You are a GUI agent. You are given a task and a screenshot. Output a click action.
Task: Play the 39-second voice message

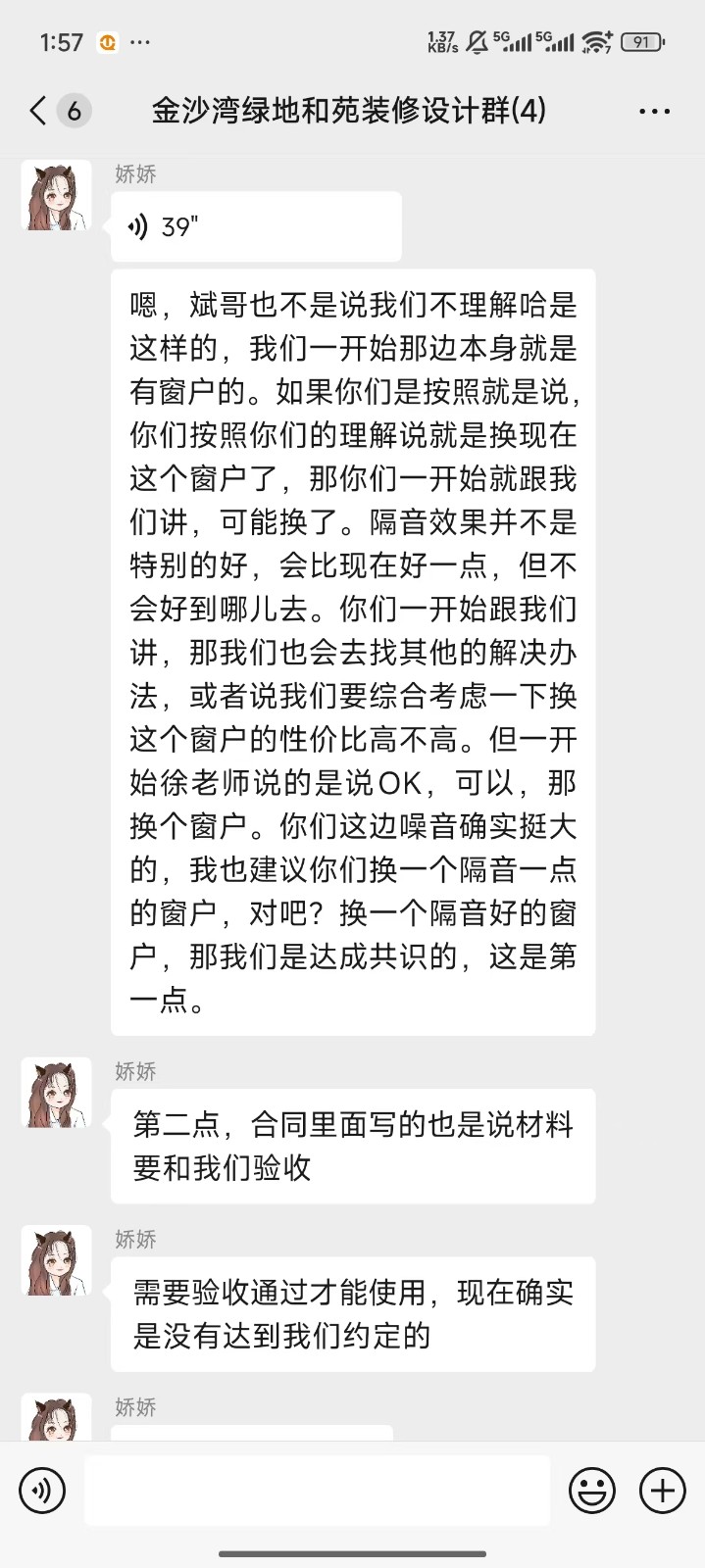(x=255, y=227)
